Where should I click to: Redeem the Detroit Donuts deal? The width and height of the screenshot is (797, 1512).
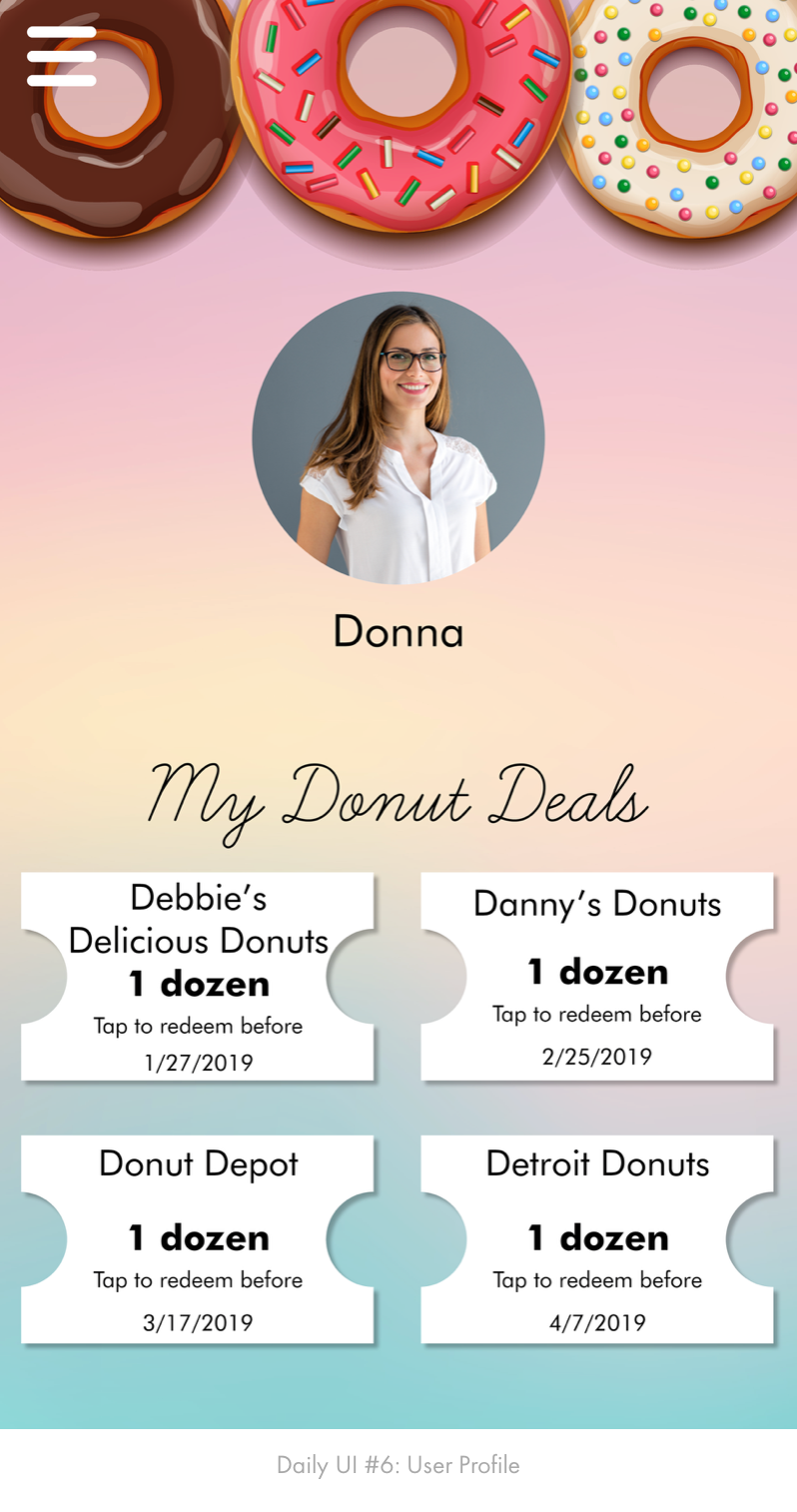(x=597, y=1238)
